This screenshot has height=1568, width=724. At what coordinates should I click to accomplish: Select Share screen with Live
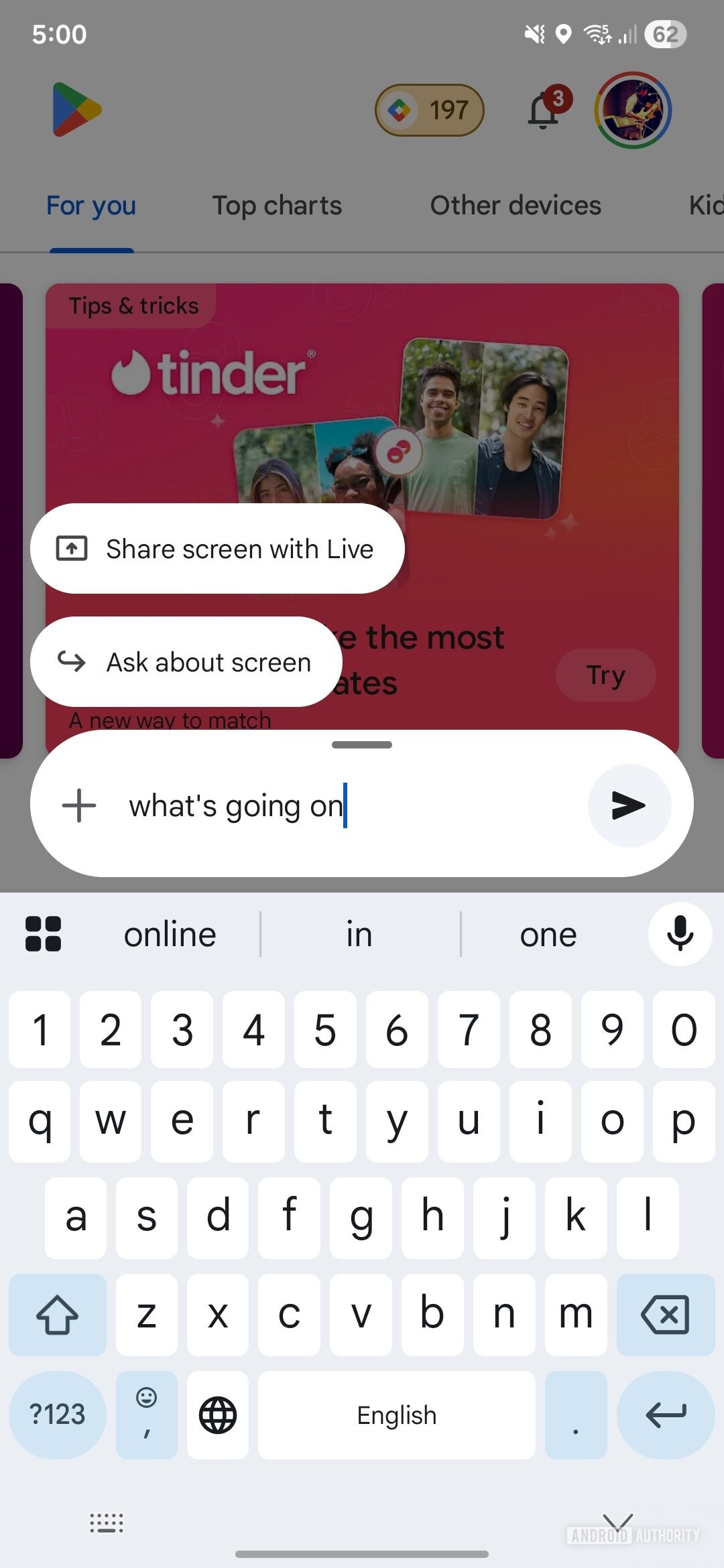click(x=217, y=549)
